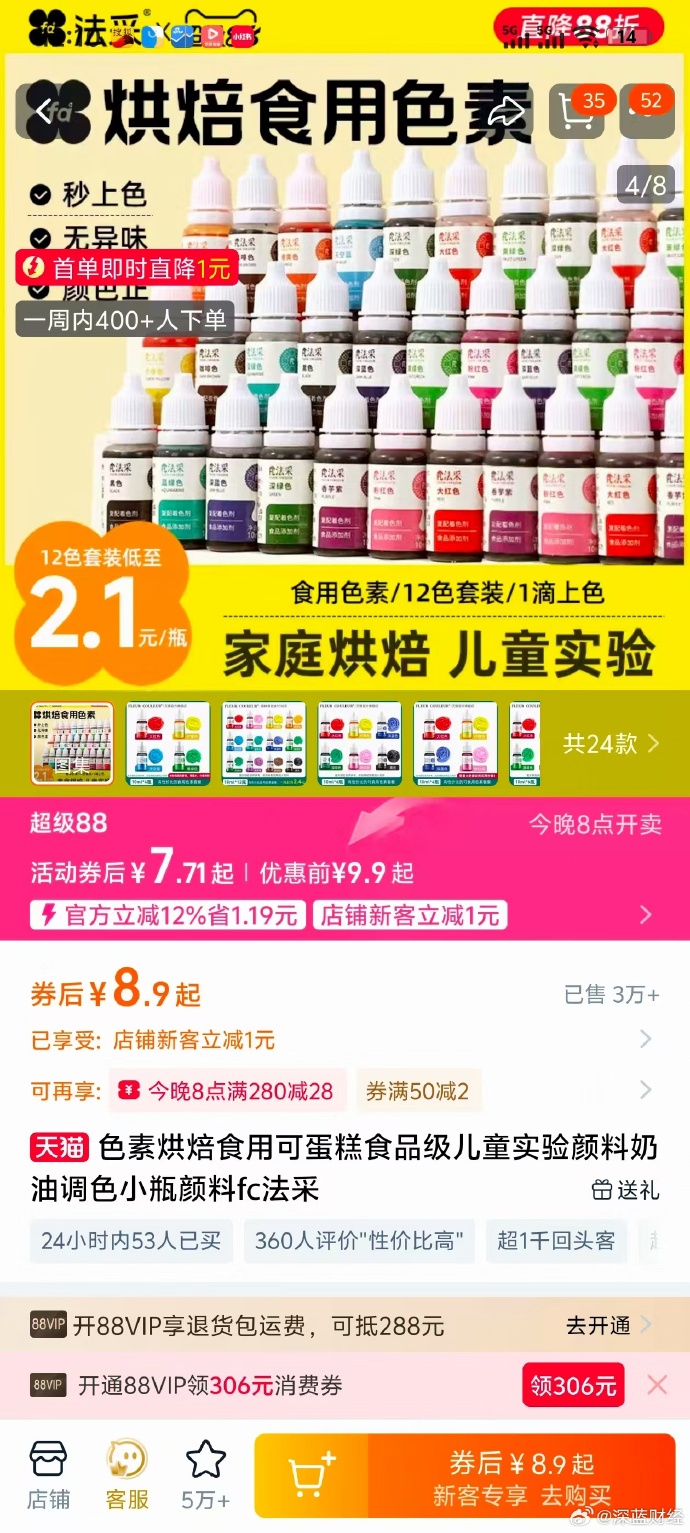Expand 超级88 promotion details
This screenshot has width=690, height=1533.
click(645, 914)
